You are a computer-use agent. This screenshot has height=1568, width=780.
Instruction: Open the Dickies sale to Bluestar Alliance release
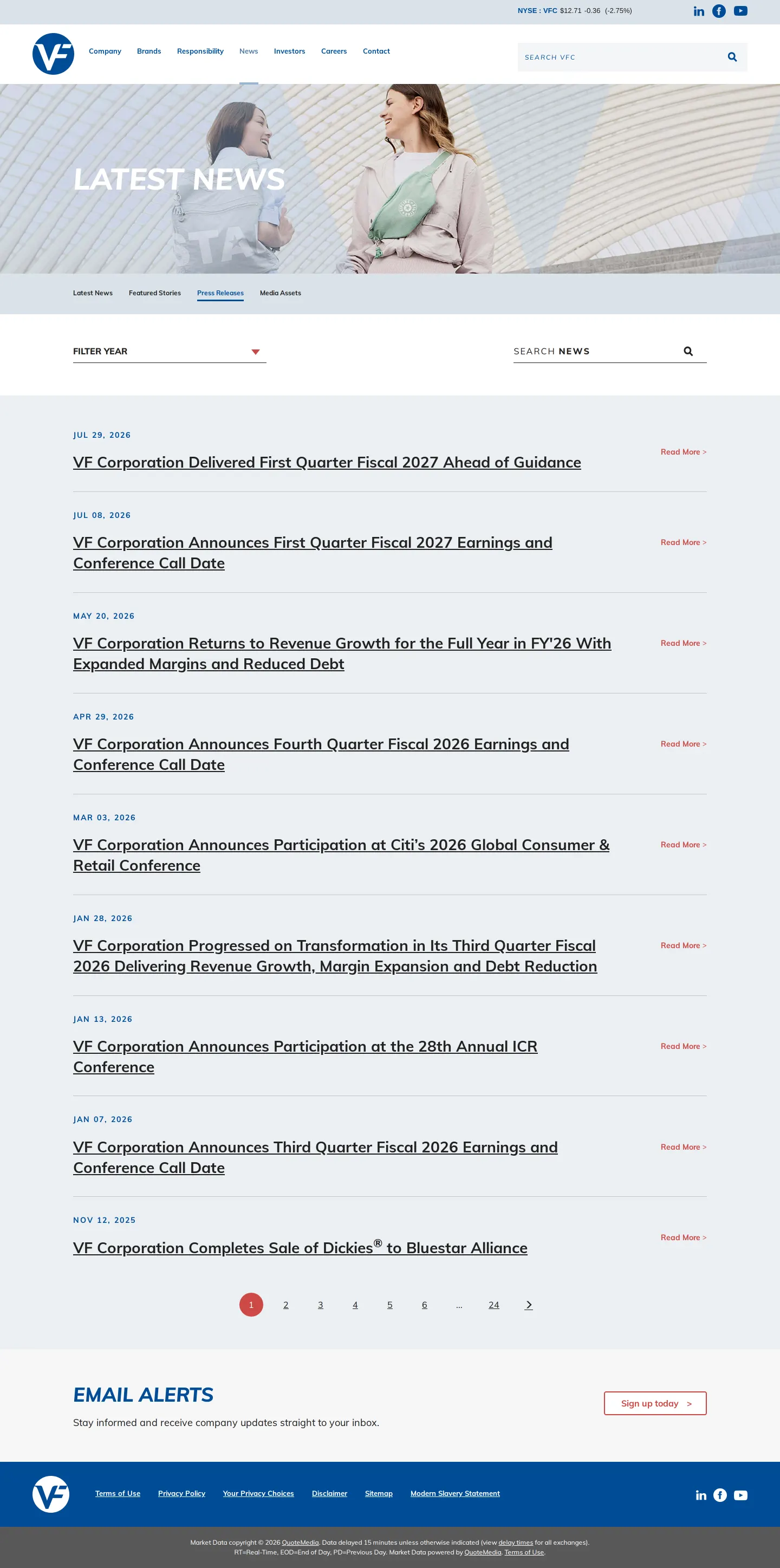pos(300,1247)
